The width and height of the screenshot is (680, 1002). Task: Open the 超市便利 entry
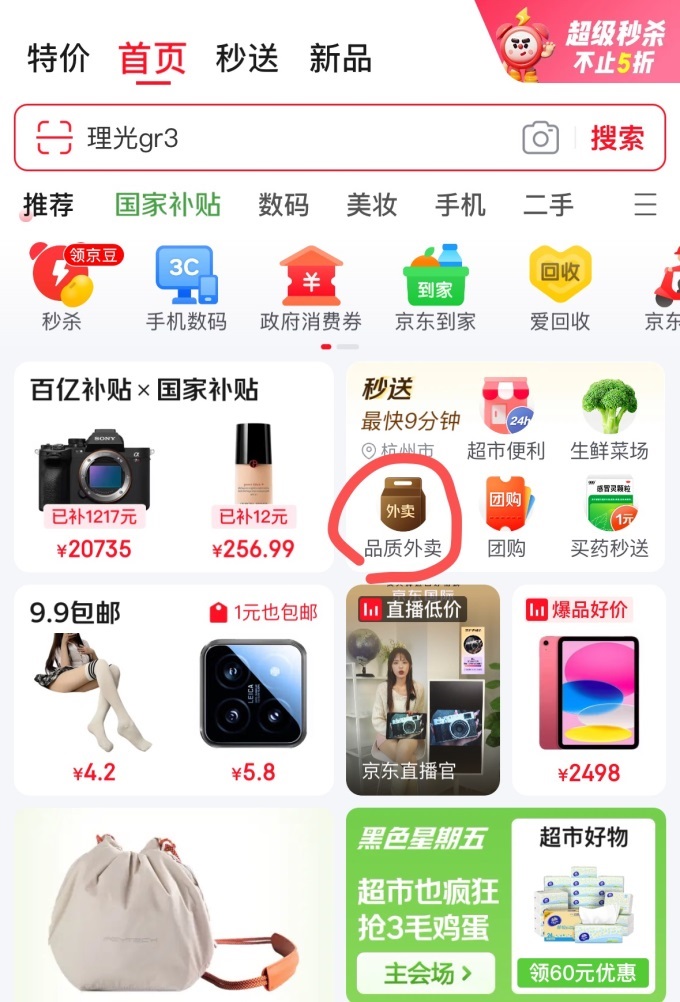506,420
